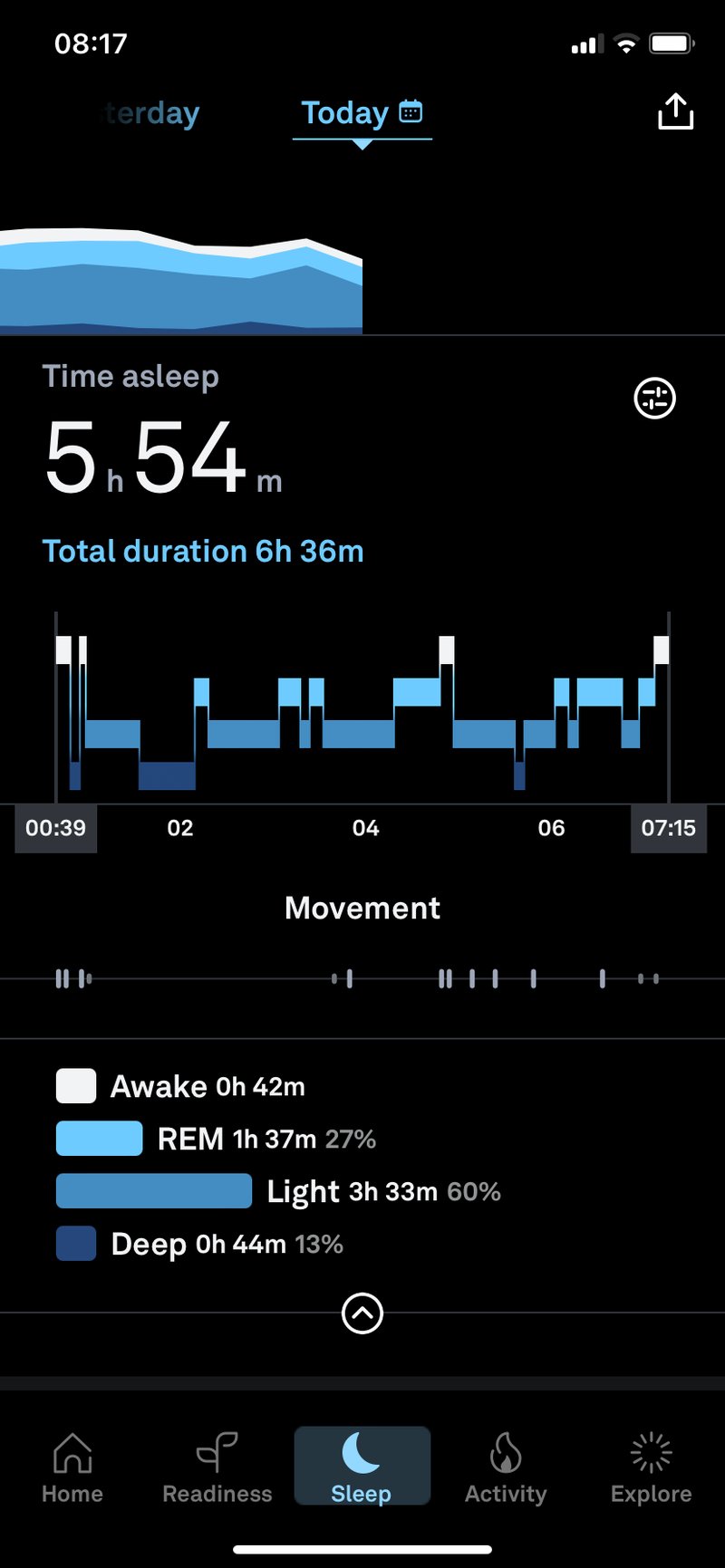
Task: Collapse the details with the chevron button
Action: 362,1313
